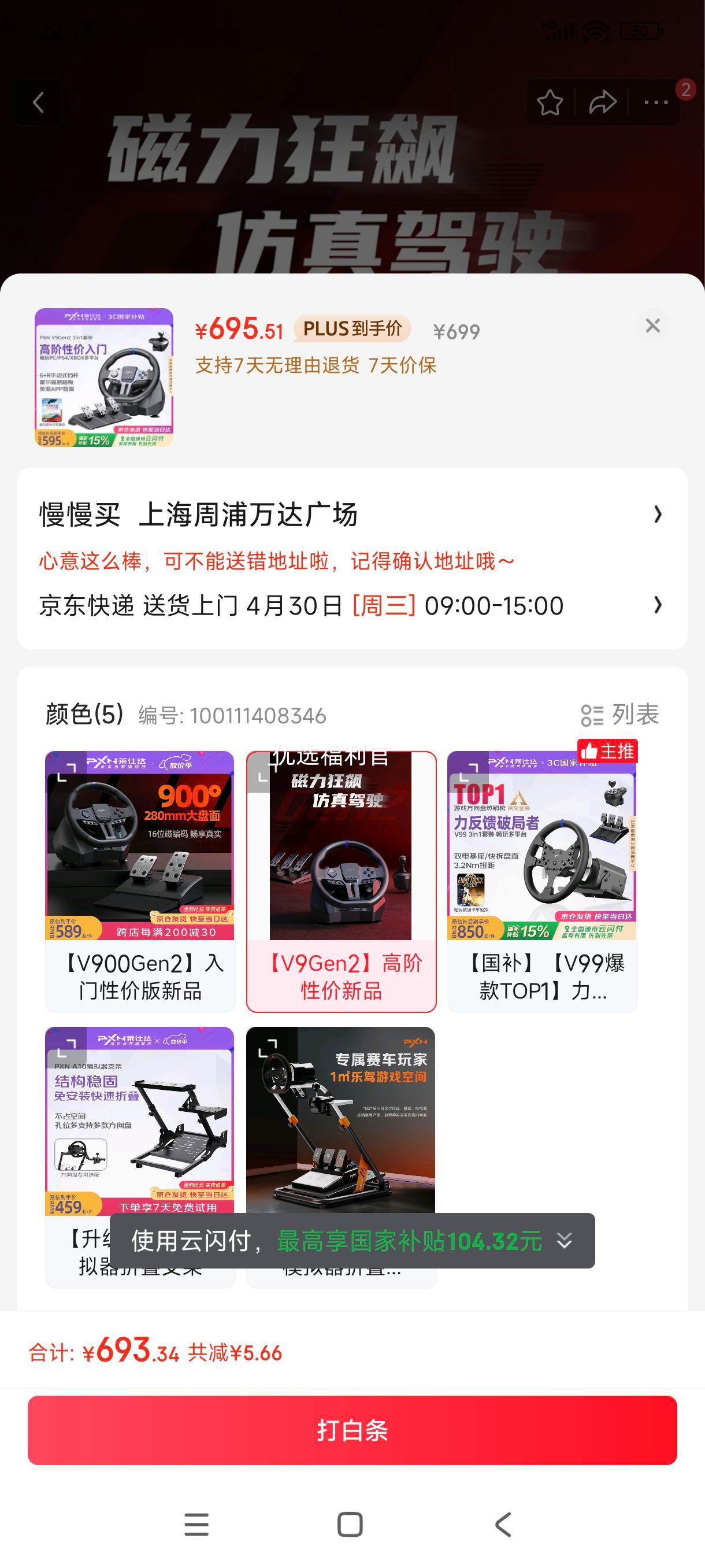Tap the 打白条 payment button
This screenshot has height=1568, width=705.
[x=352, y=1431]
